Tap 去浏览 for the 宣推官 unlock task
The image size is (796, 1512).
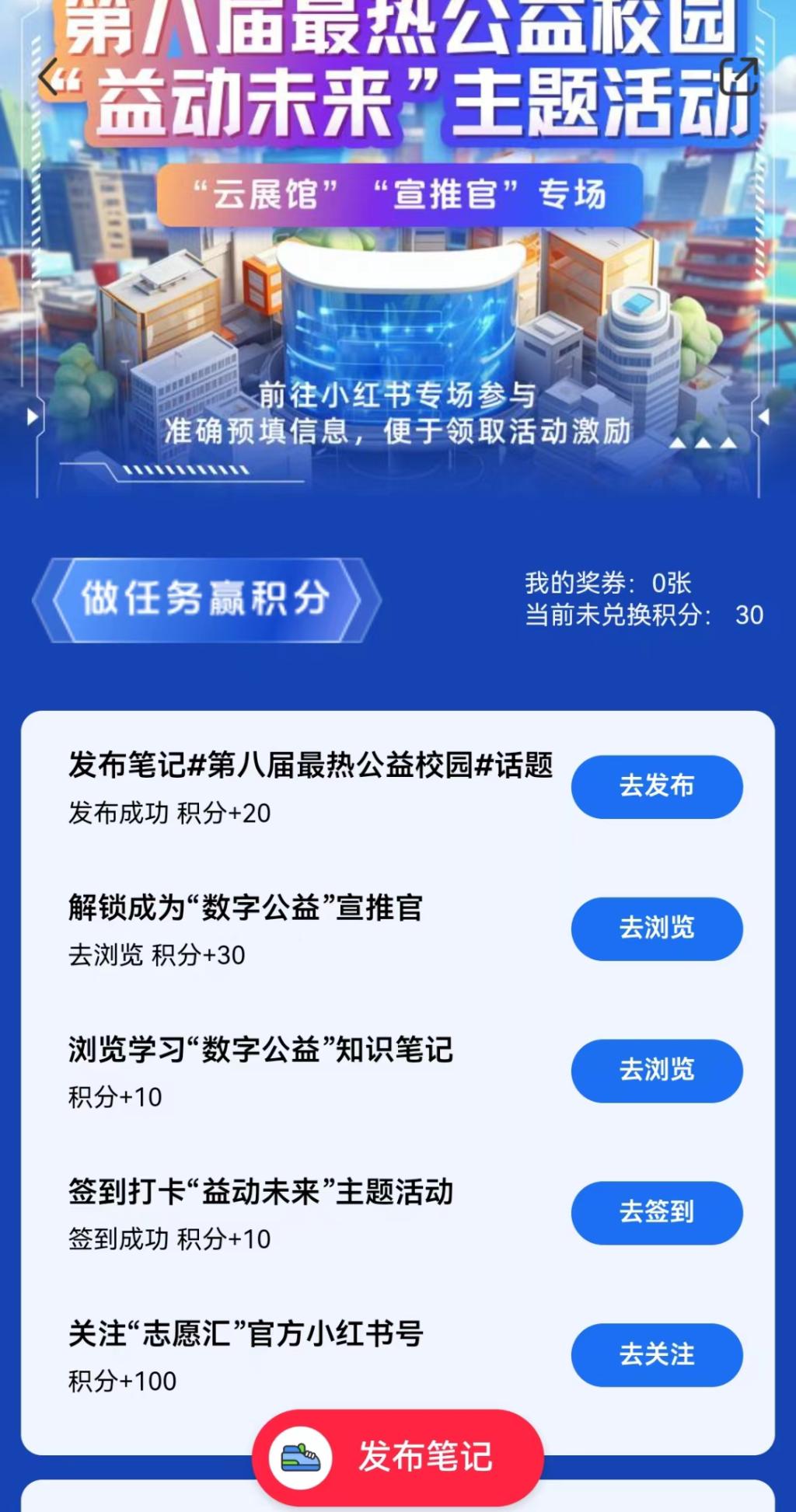[x=657, y=928]
